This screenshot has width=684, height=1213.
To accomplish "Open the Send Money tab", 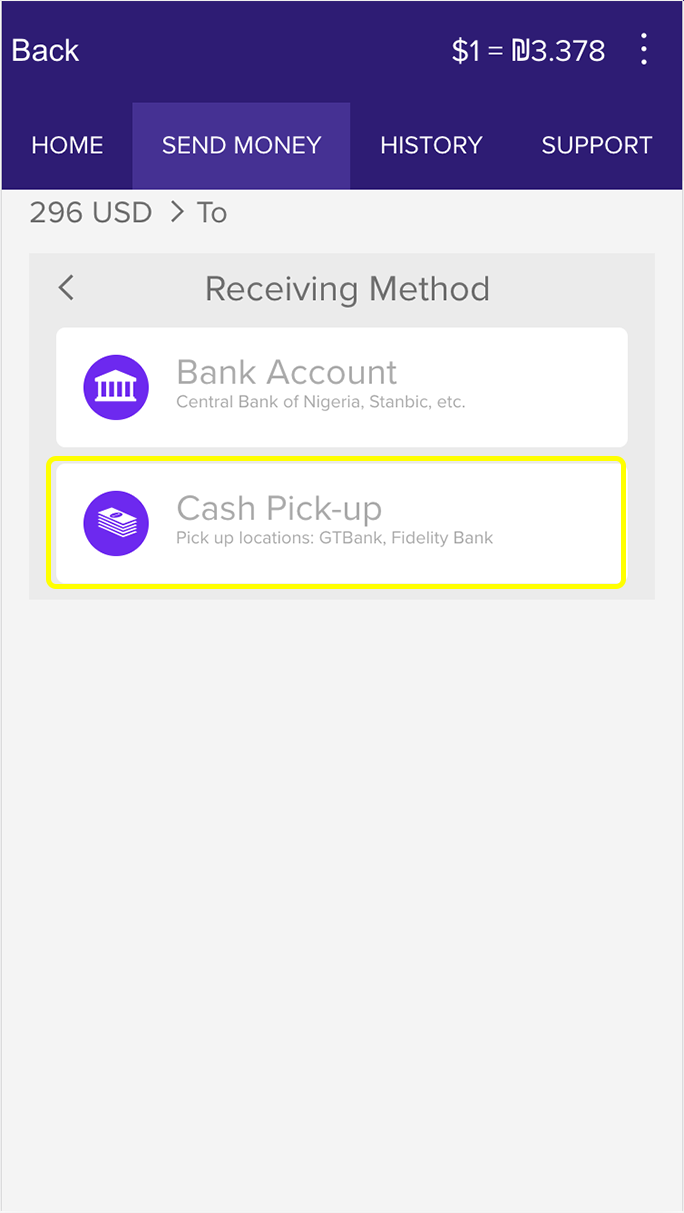I will point(241,145).
